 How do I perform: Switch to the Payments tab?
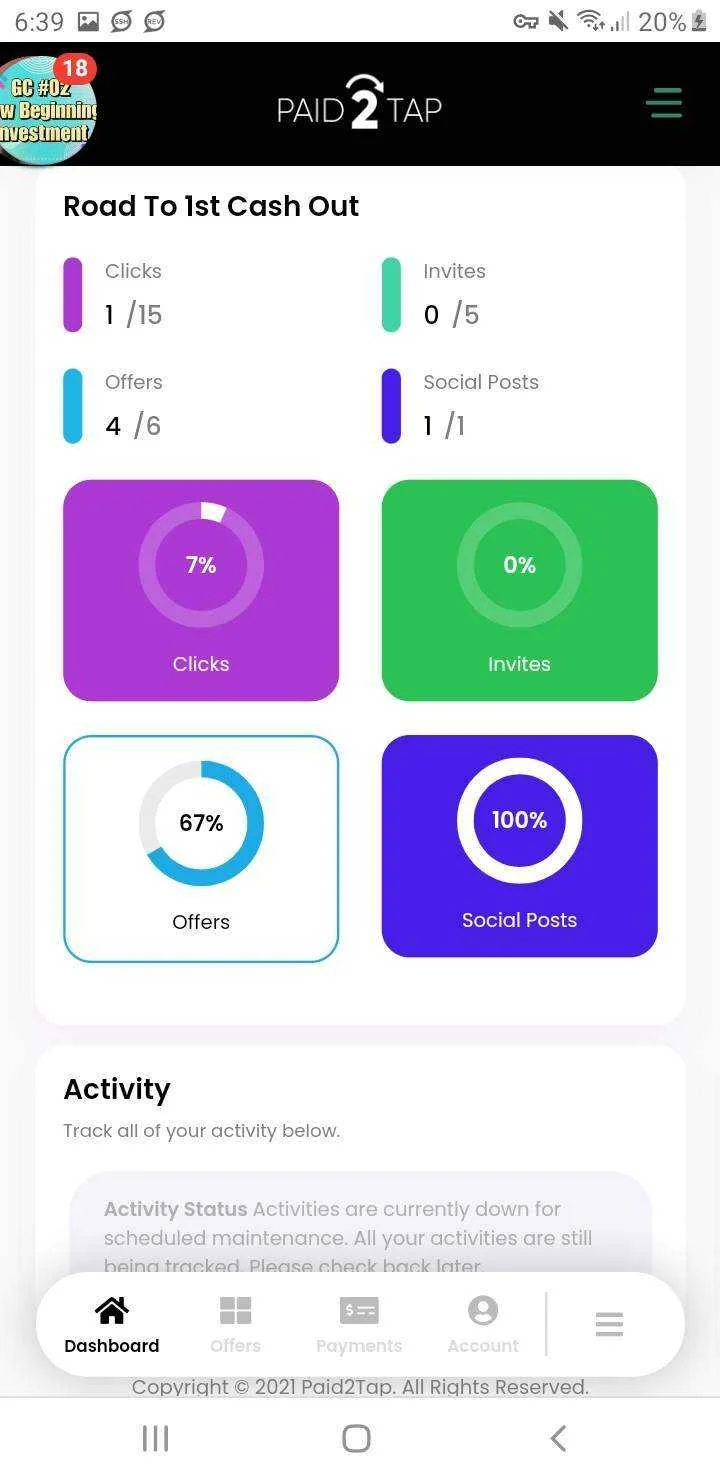[359, 1324]
